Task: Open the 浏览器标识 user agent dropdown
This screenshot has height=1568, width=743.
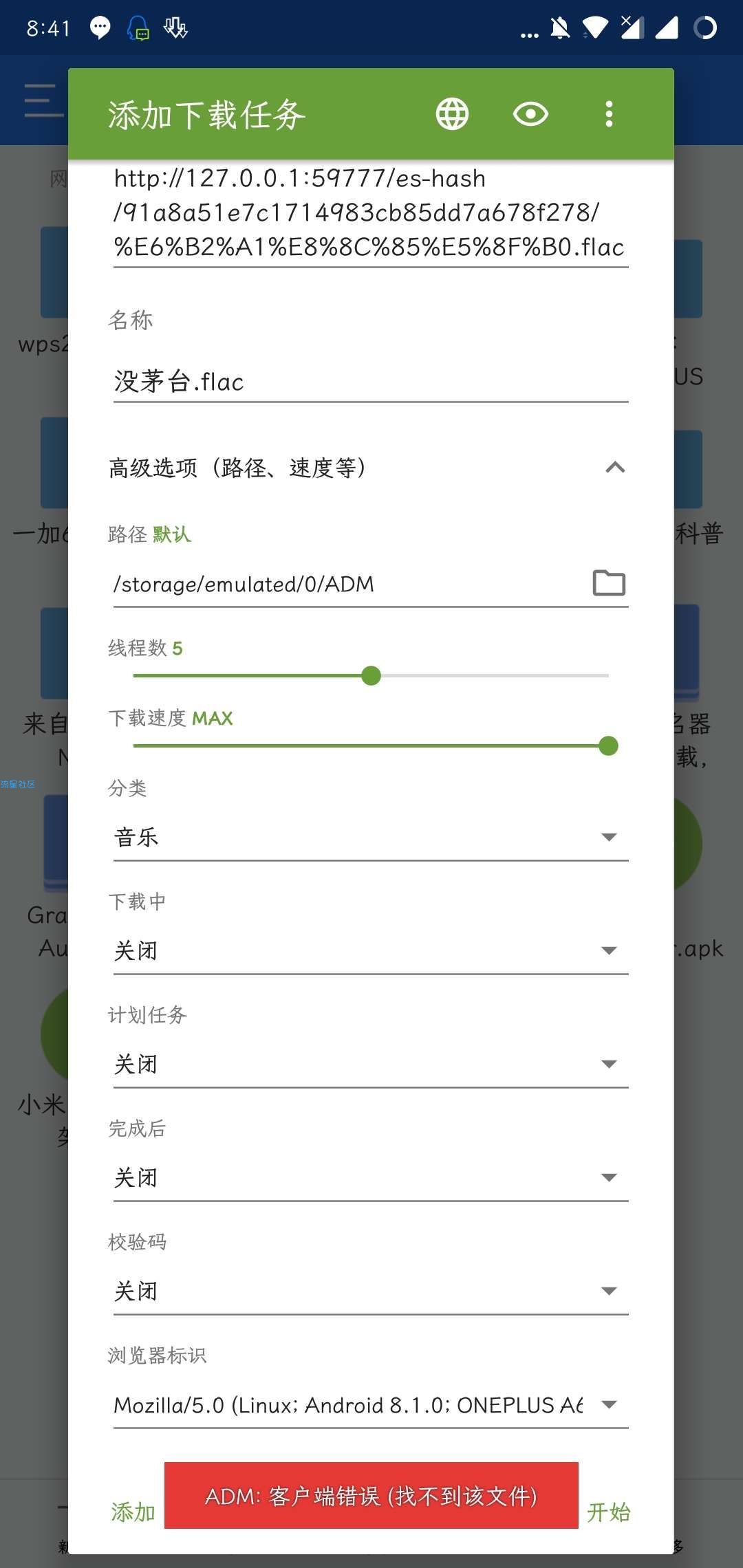Action: pyautogui.click(x=370, y=1404)
